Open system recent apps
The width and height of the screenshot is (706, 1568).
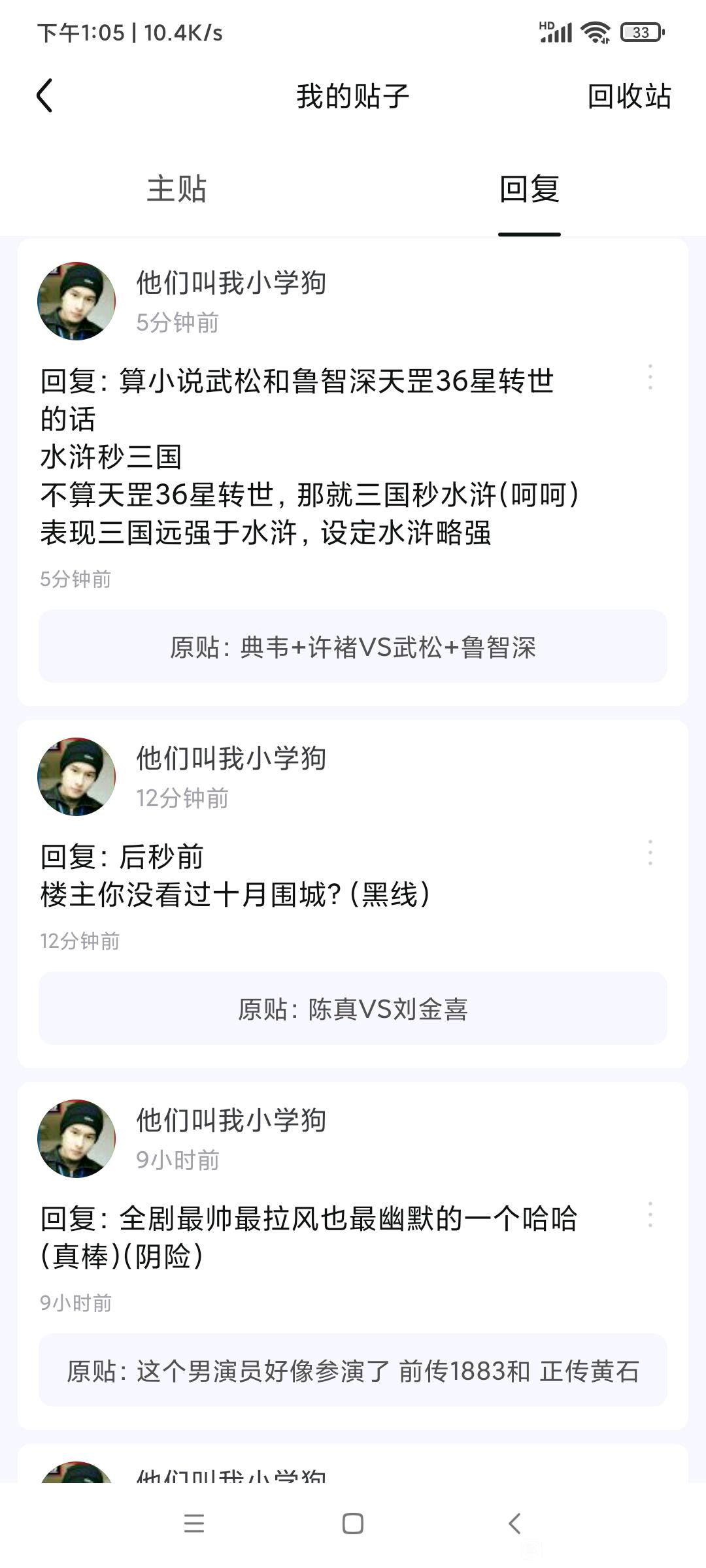[x=194, y=1524]
